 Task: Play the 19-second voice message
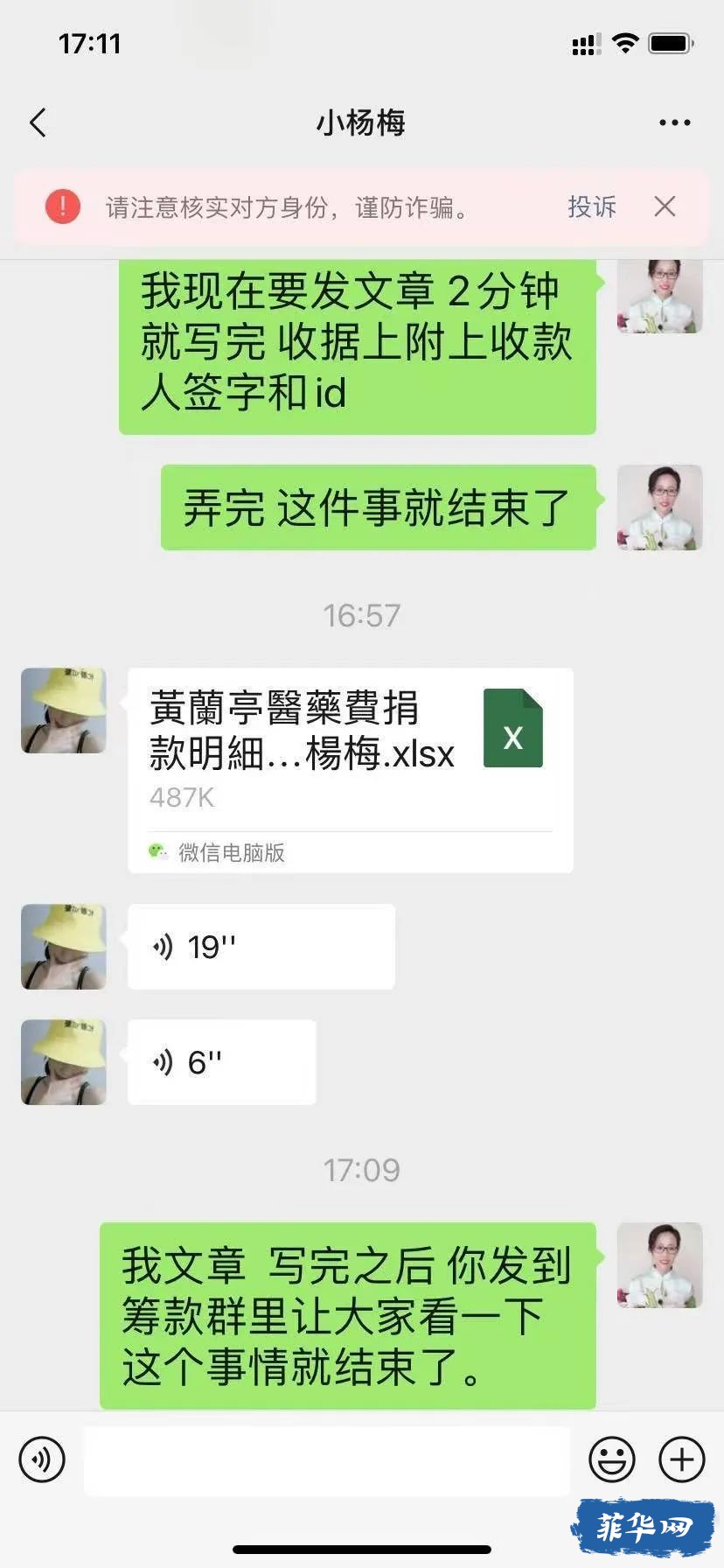(x=261, y=947)
